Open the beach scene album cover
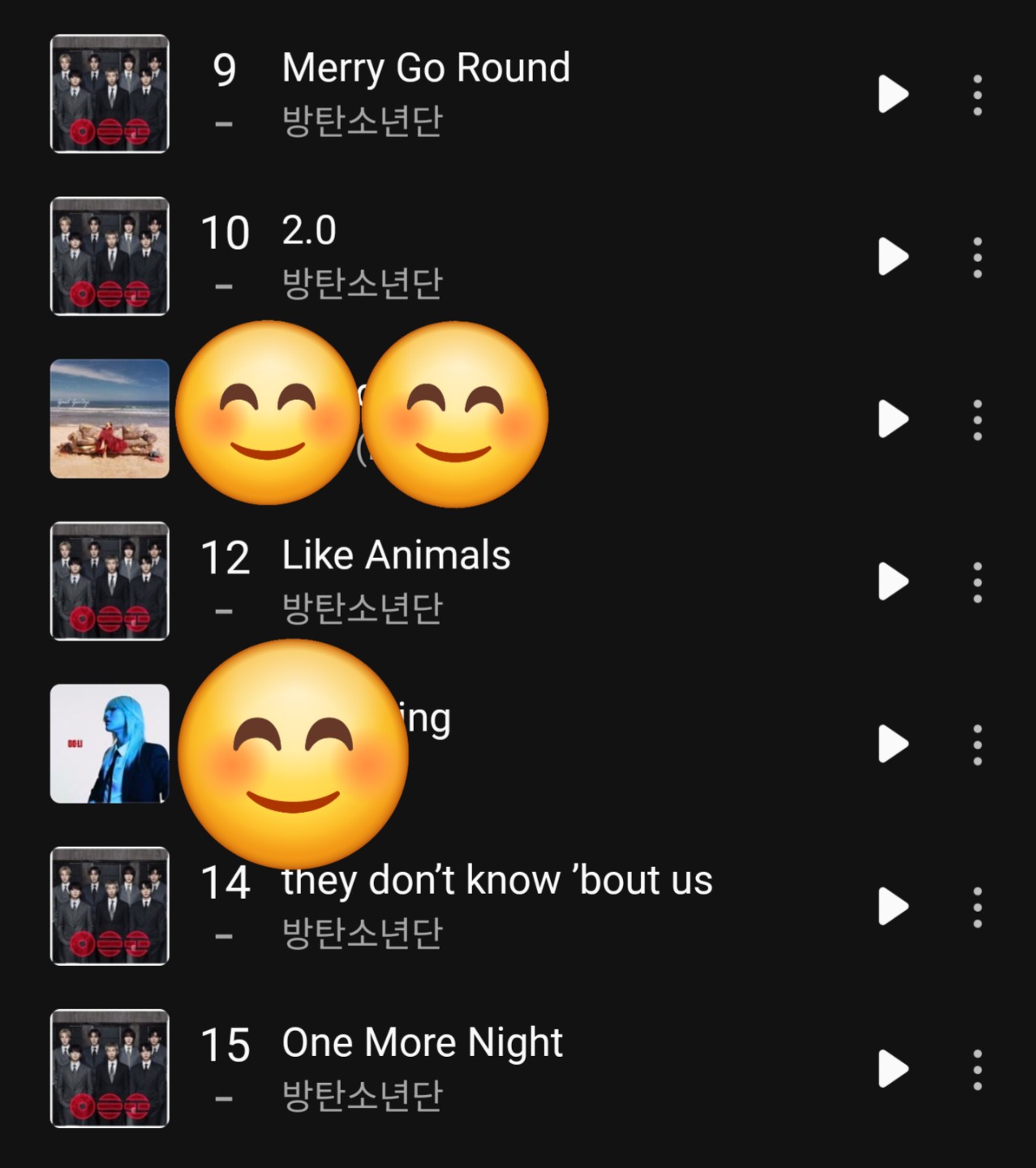Viewport: 1036px width, 1168px height. point(110,419)
